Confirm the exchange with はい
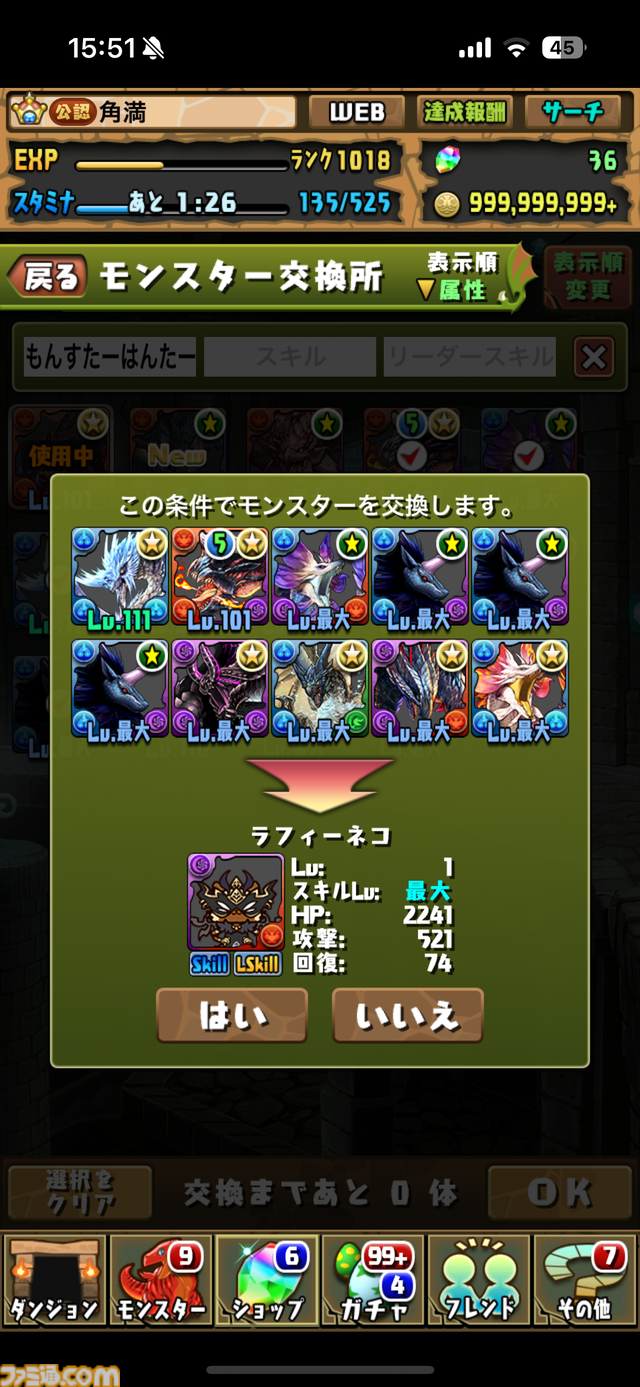The image size is (640, 1387). [x=232, y=1016]
